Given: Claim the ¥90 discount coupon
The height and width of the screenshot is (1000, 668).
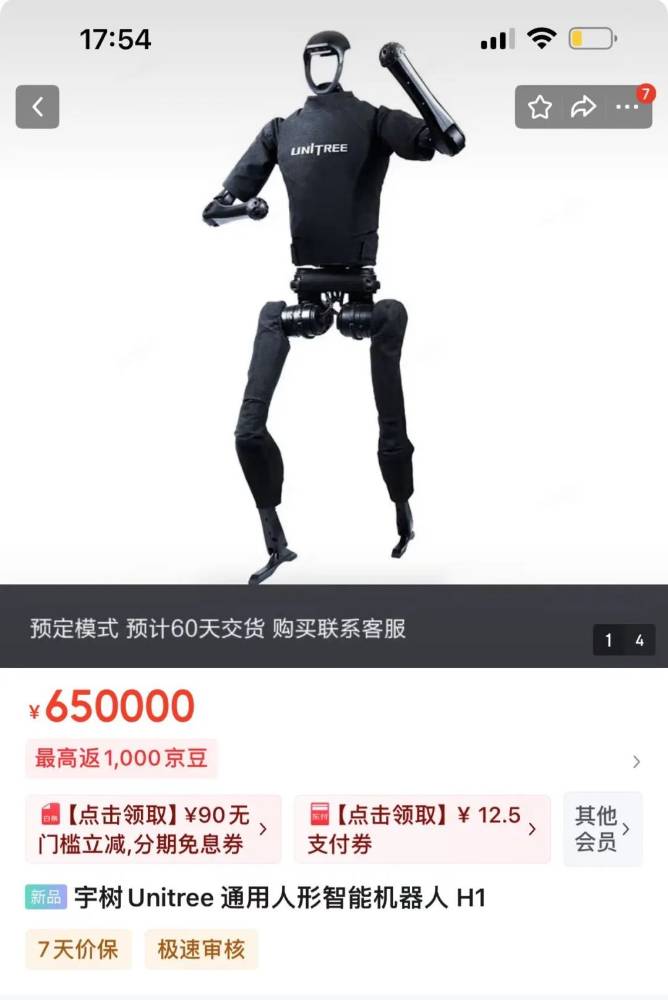Looking at the screenshot, I should coord(153,829).
